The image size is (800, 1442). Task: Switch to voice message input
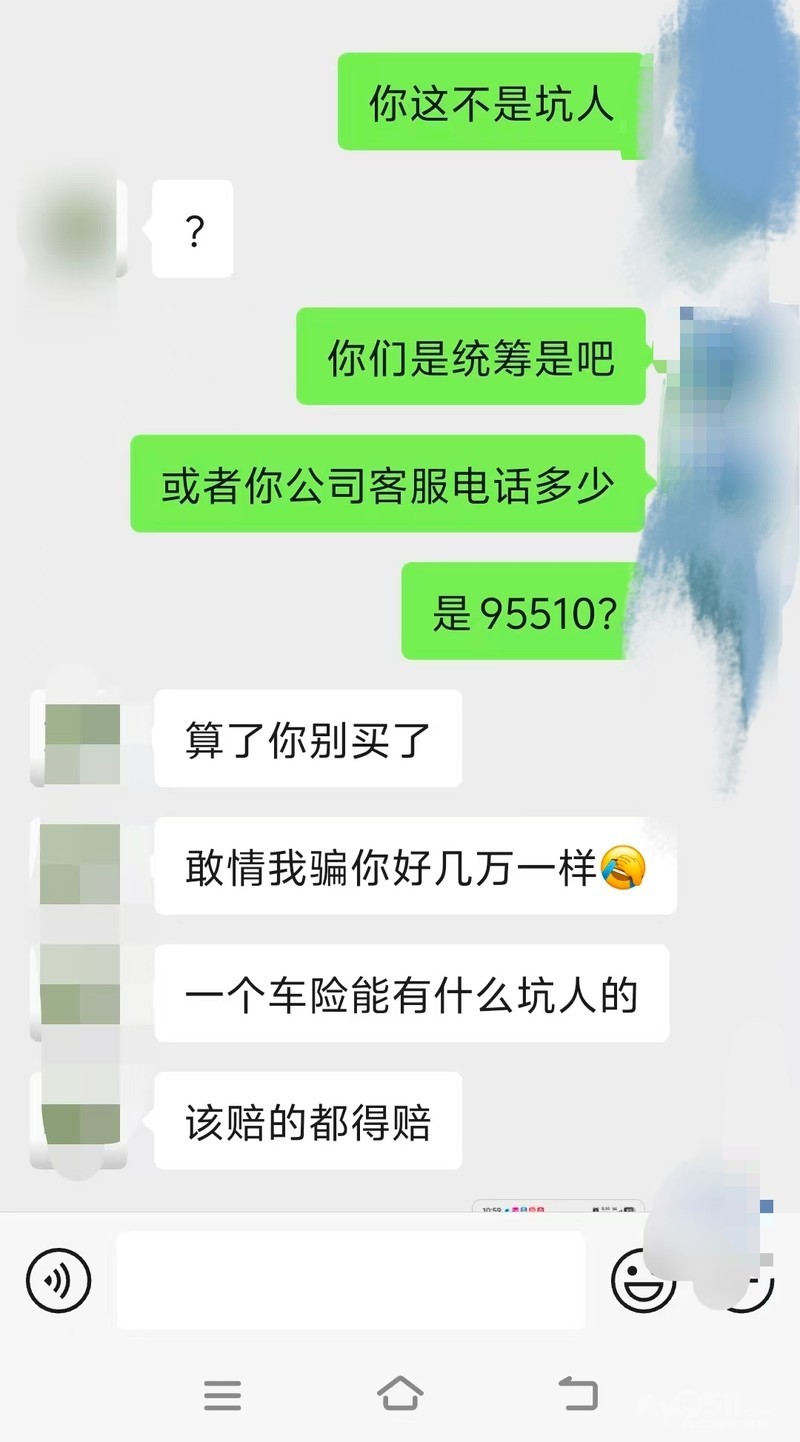[58, 1281]
